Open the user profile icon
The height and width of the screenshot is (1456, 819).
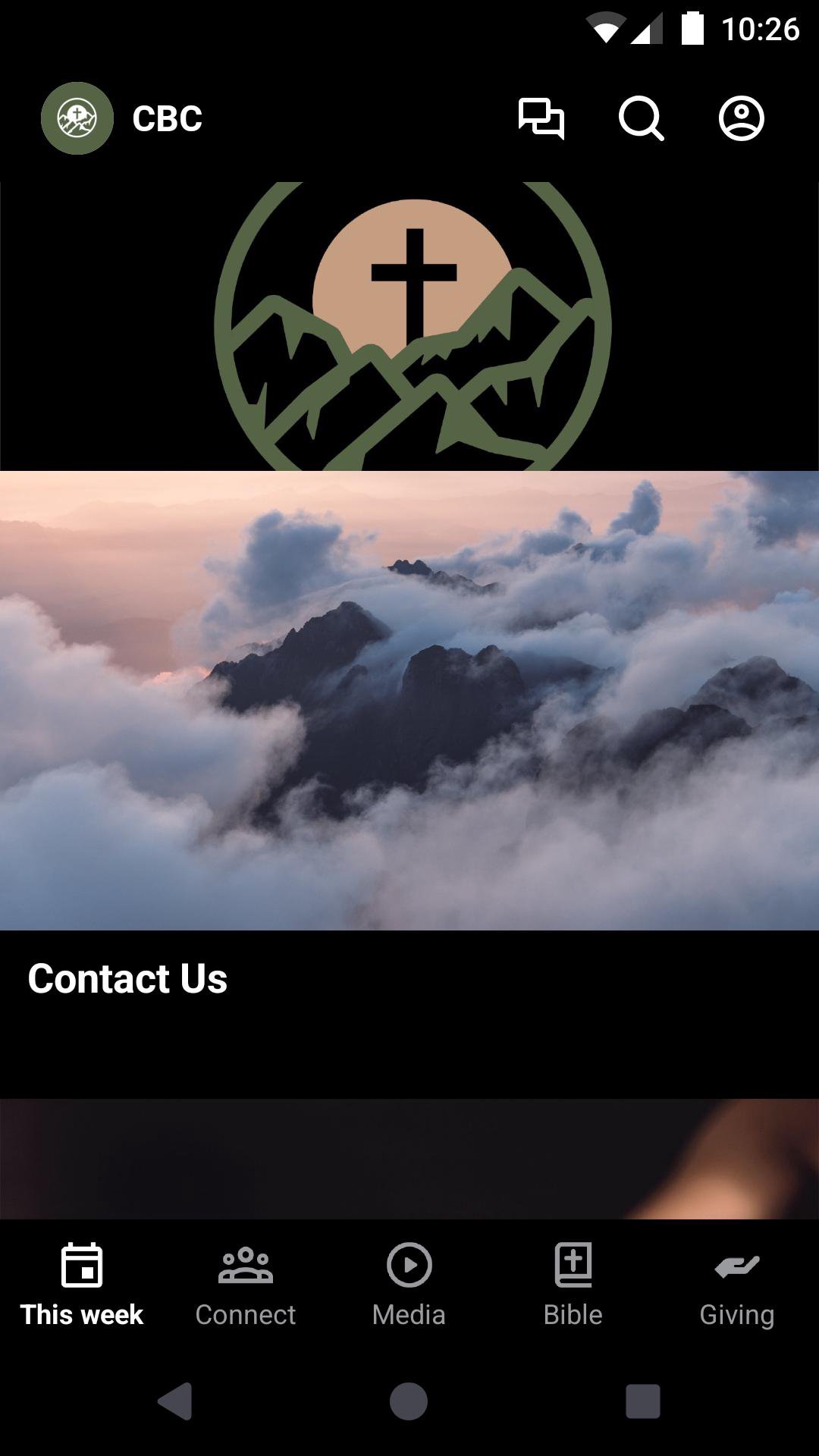click(x=741, y=118)
